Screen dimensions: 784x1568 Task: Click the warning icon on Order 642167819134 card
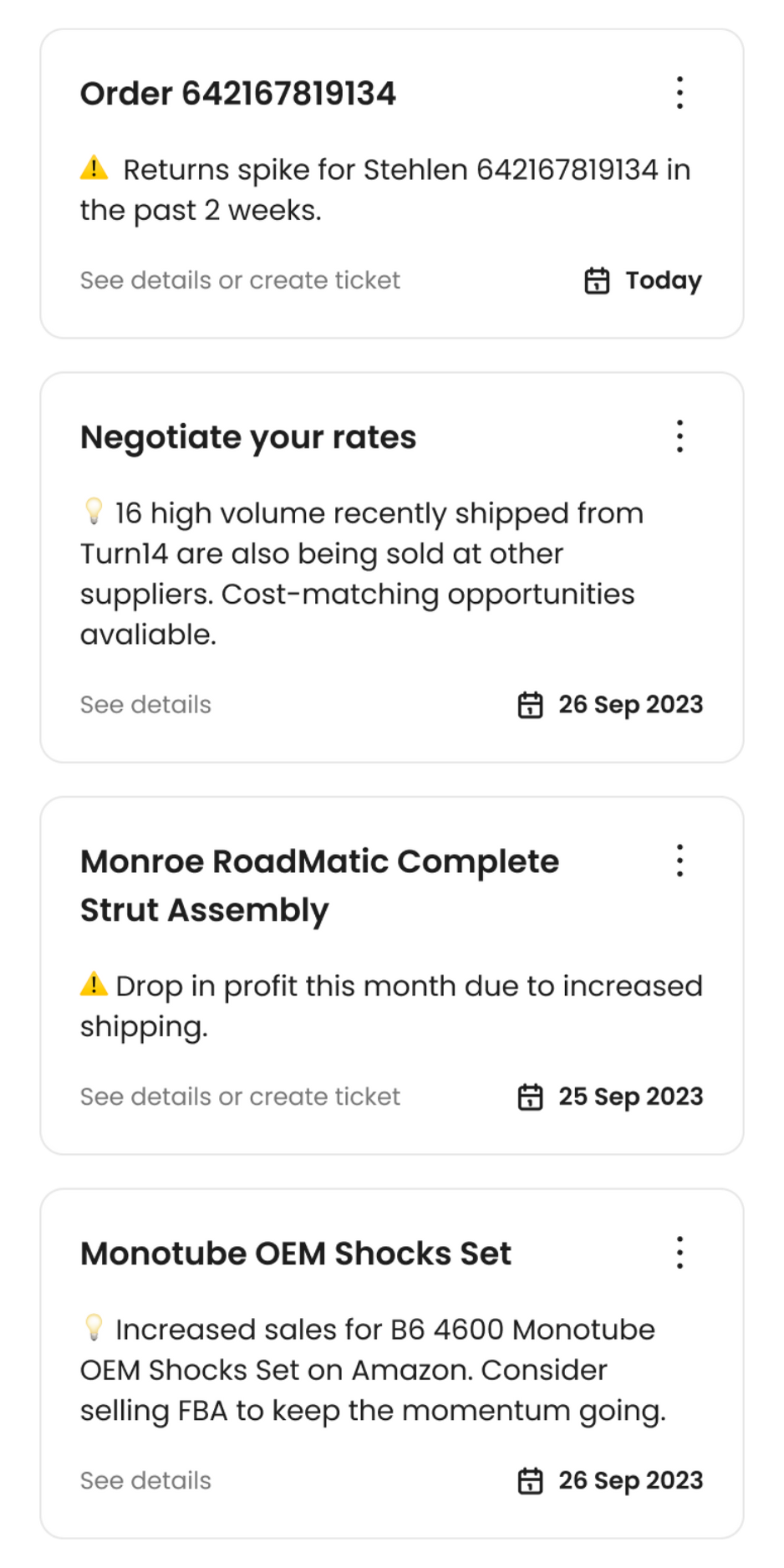pyautogui.click(x=94, y=167)
